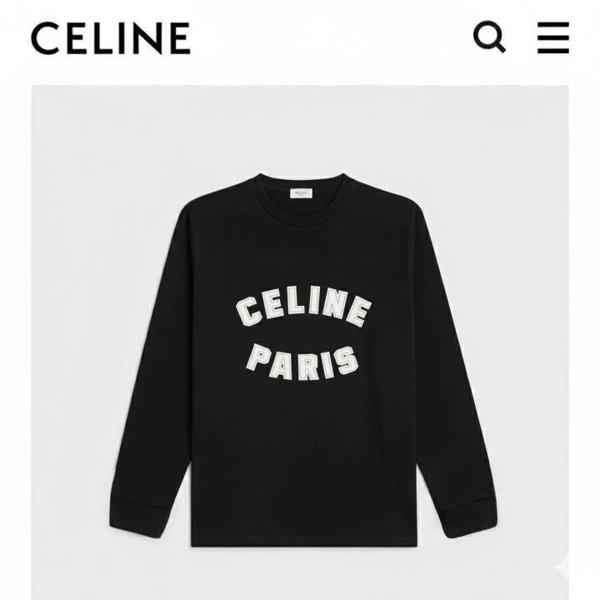Open the hamburger menu
Image resolution: width=600 pixels, height=600 pixels.
pyautogui.click(x=553, y=38)
